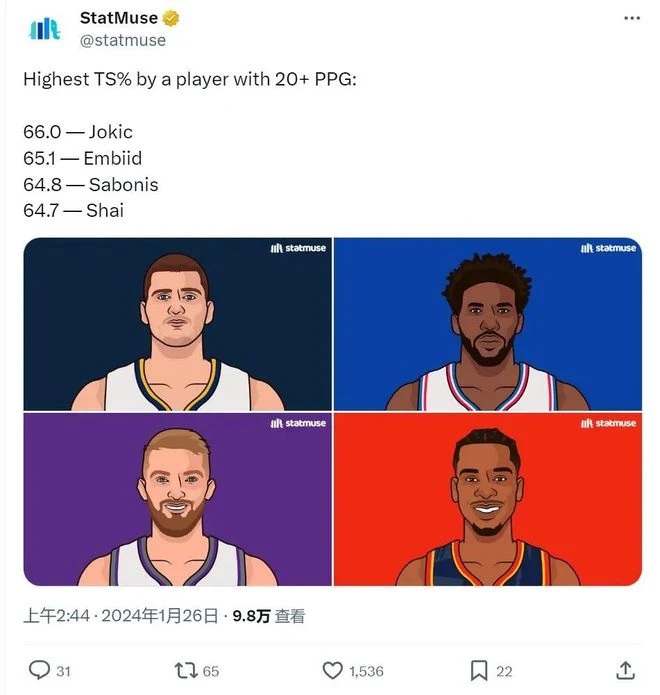This screenshot has width=660, height=695.
Task: Retweet the post with 65 reposts
Action: click(186, 670)
